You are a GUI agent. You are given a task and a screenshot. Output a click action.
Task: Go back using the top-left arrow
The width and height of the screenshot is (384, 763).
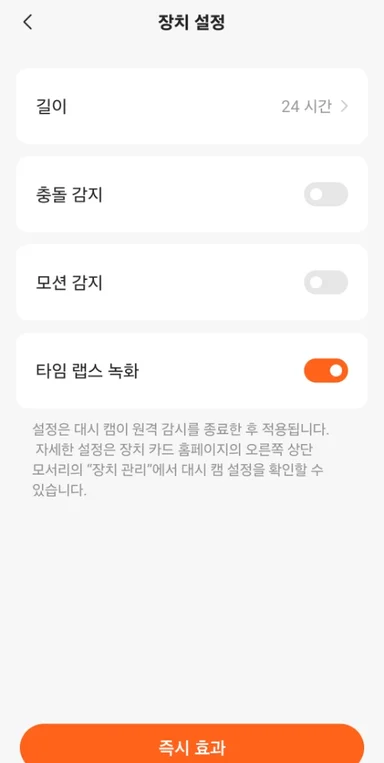28,22
